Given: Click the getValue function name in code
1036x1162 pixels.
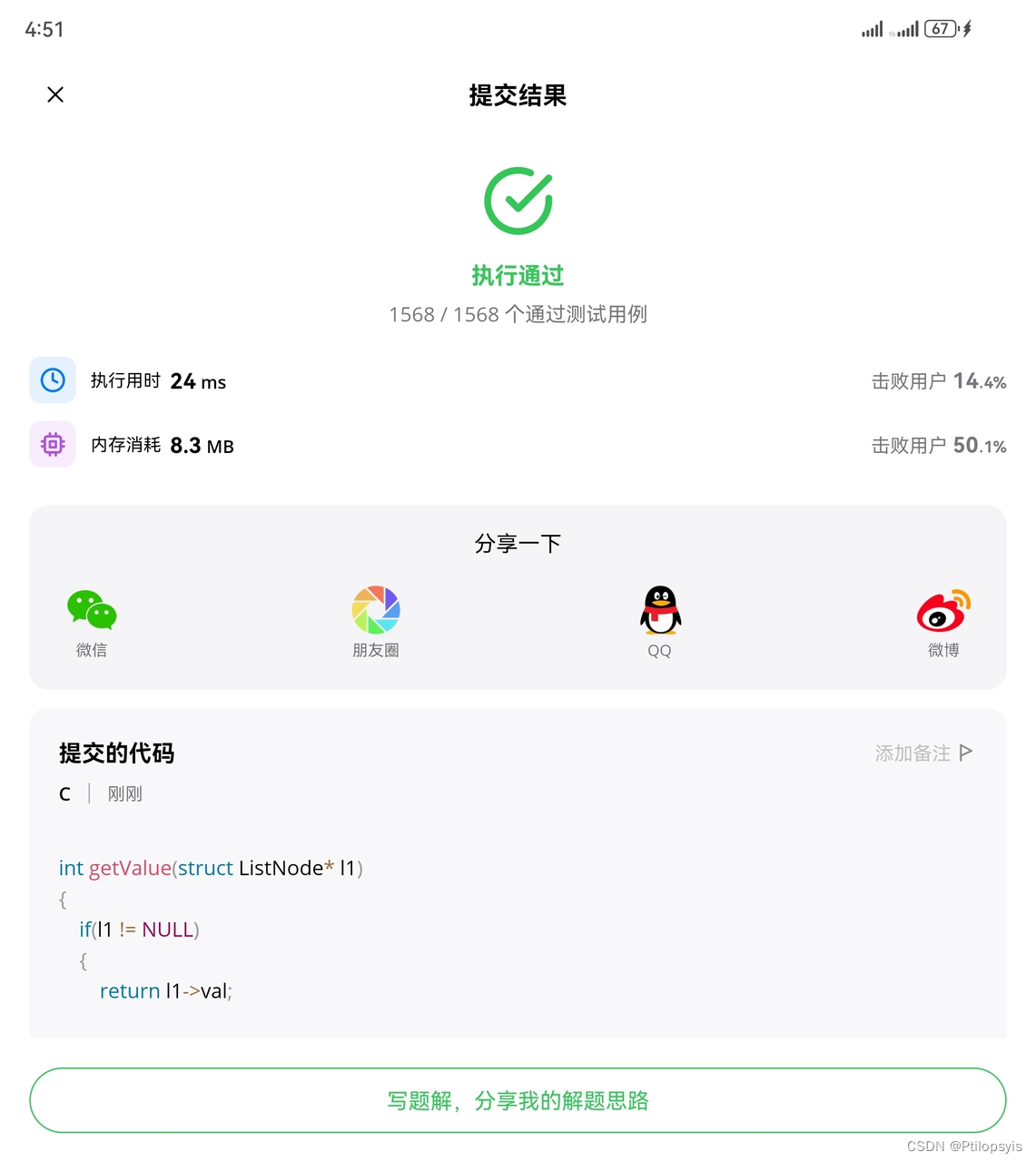Looking at the screenshot, I should 131,868.
